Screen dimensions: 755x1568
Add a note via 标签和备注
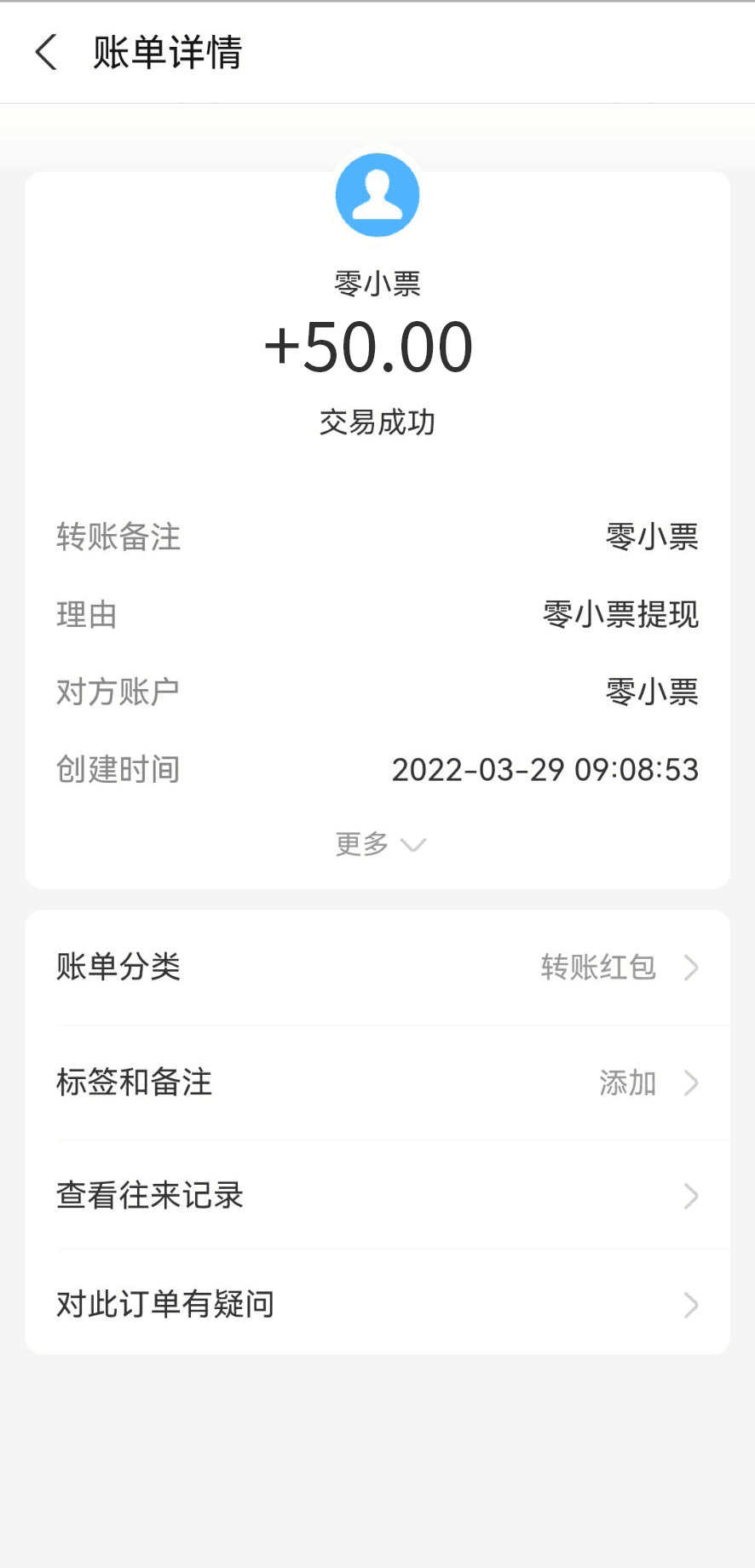(x=377, y=1083)
